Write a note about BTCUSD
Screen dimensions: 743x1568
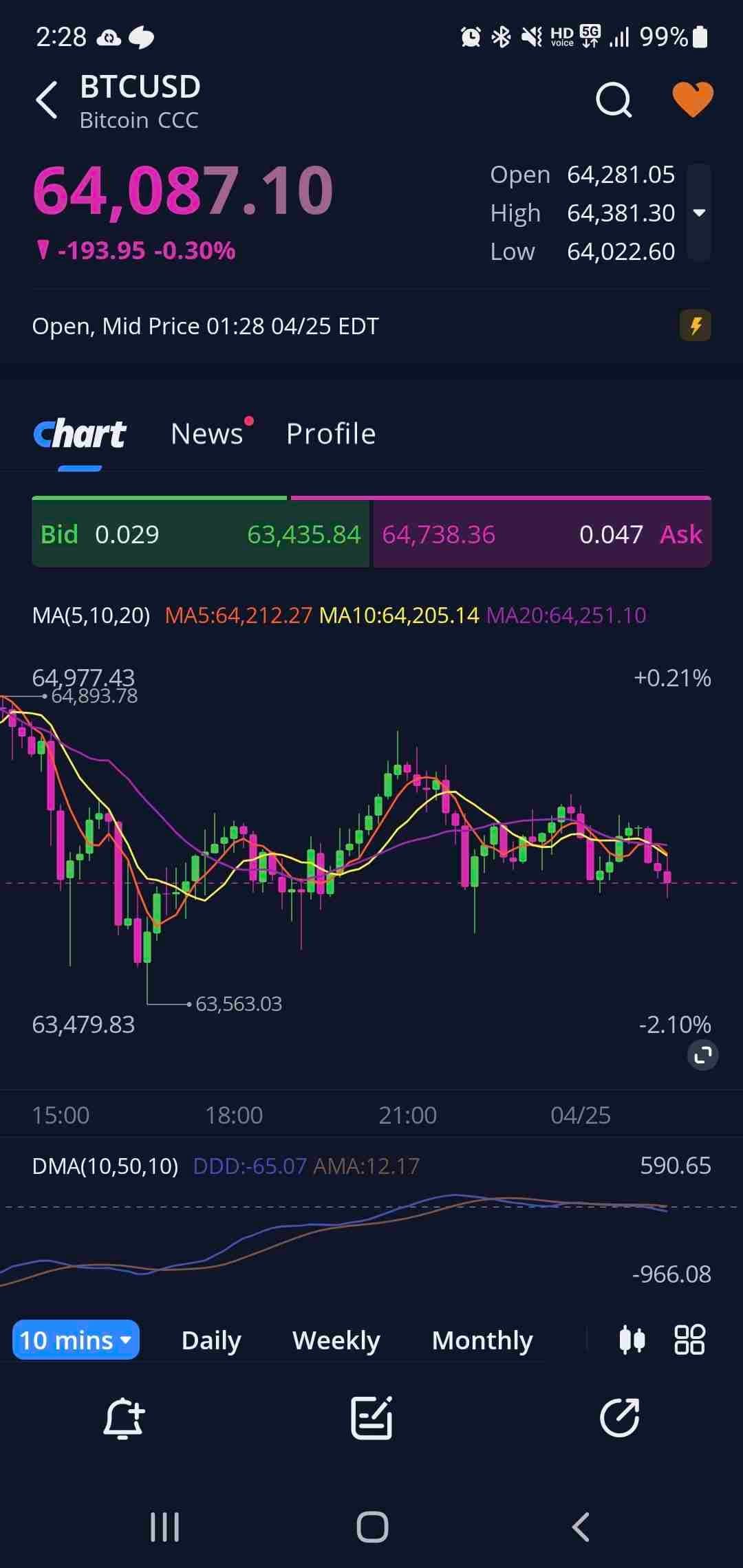tap(371, 1418)
